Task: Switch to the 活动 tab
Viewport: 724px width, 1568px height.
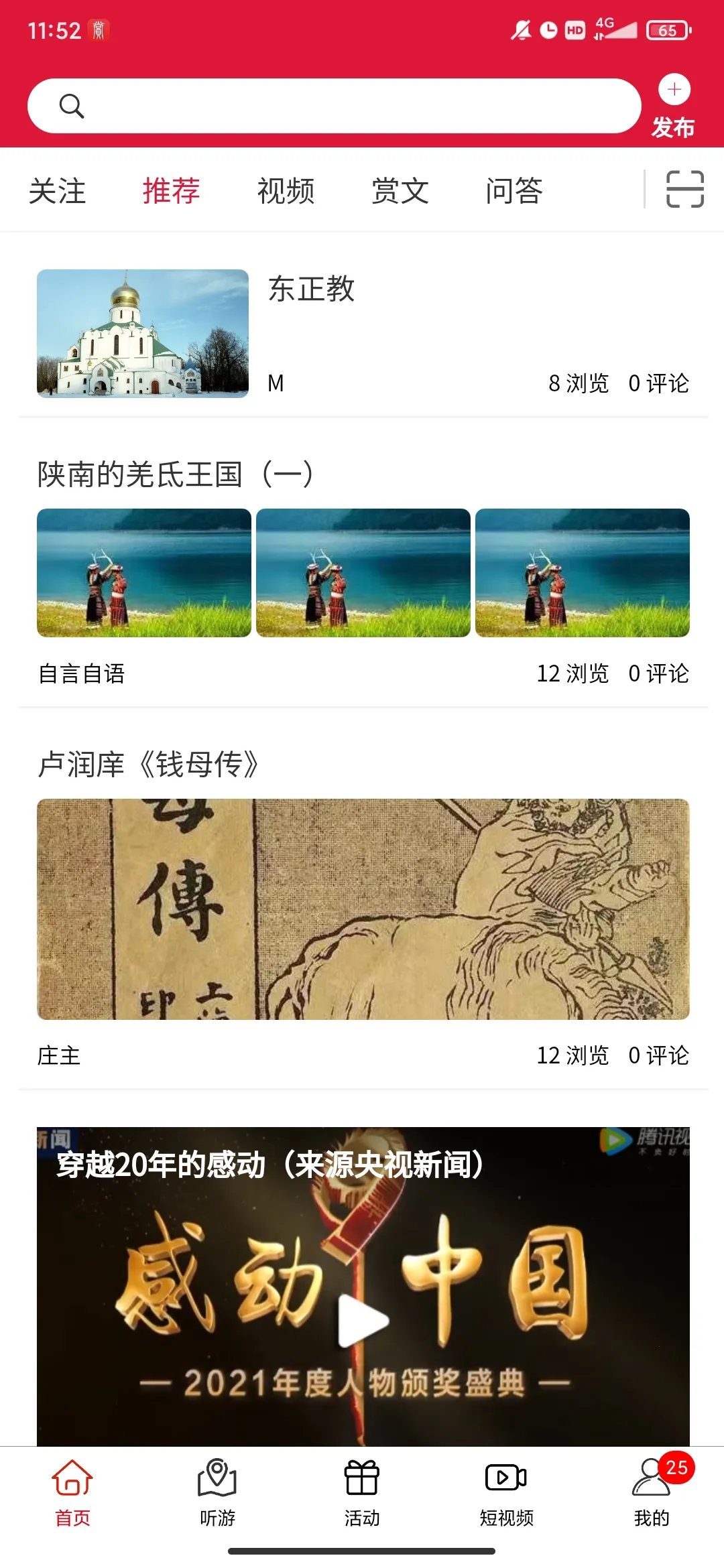Action: 362,1488
